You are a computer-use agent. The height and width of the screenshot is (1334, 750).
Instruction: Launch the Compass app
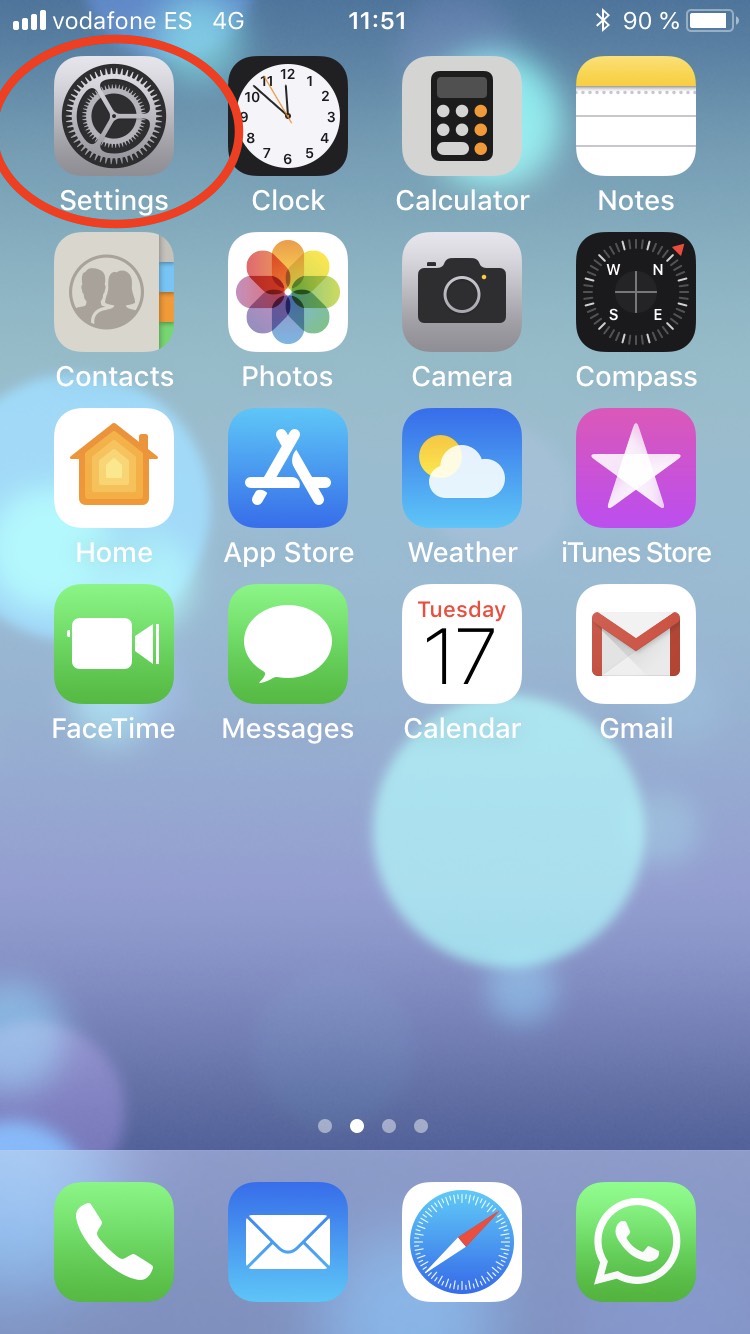[636, 292]
